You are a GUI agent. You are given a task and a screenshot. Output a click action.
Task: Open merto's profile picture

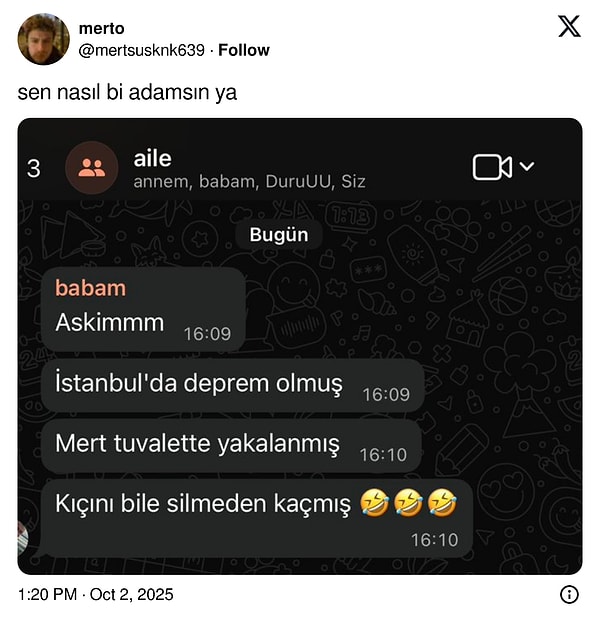coord(43,39)
